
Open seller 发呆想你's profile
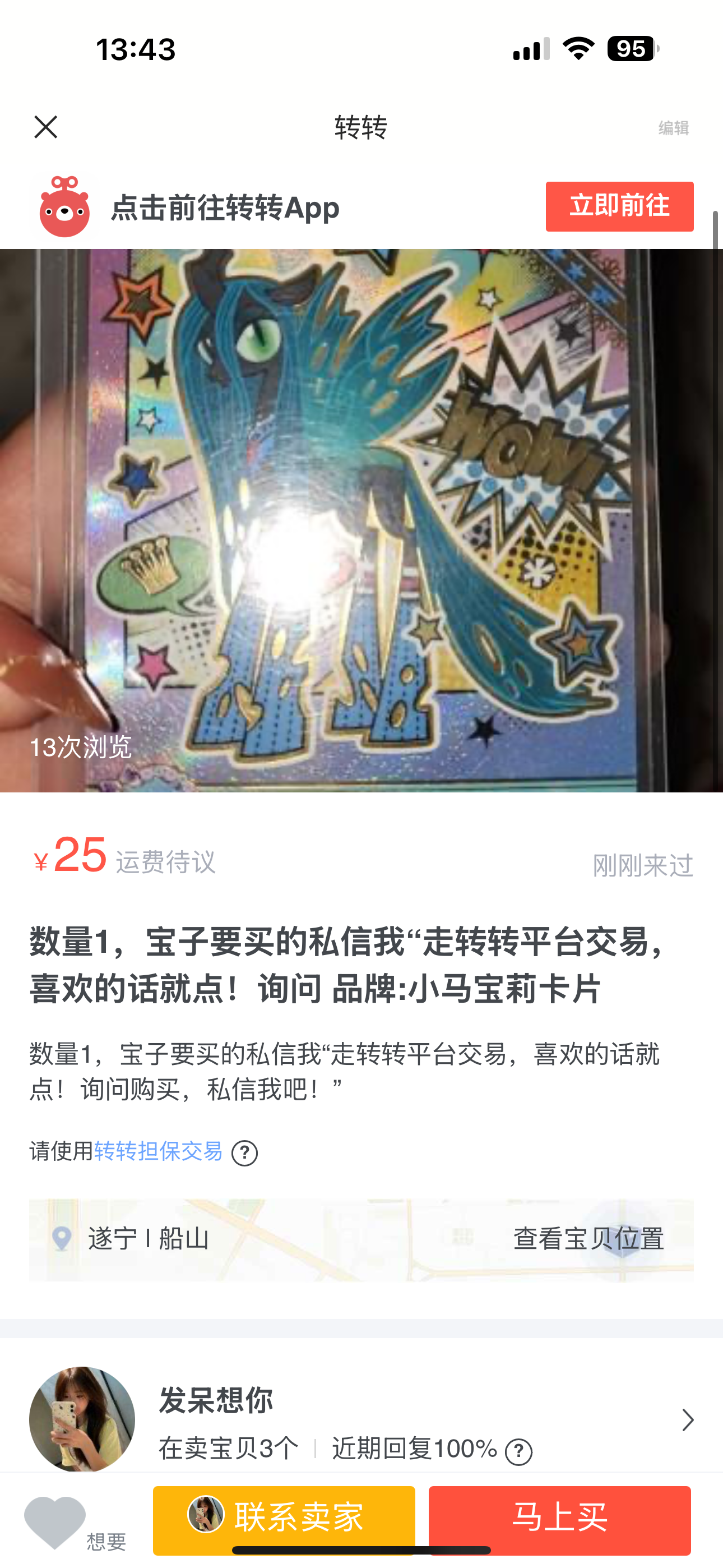[x=361, y=1419]
